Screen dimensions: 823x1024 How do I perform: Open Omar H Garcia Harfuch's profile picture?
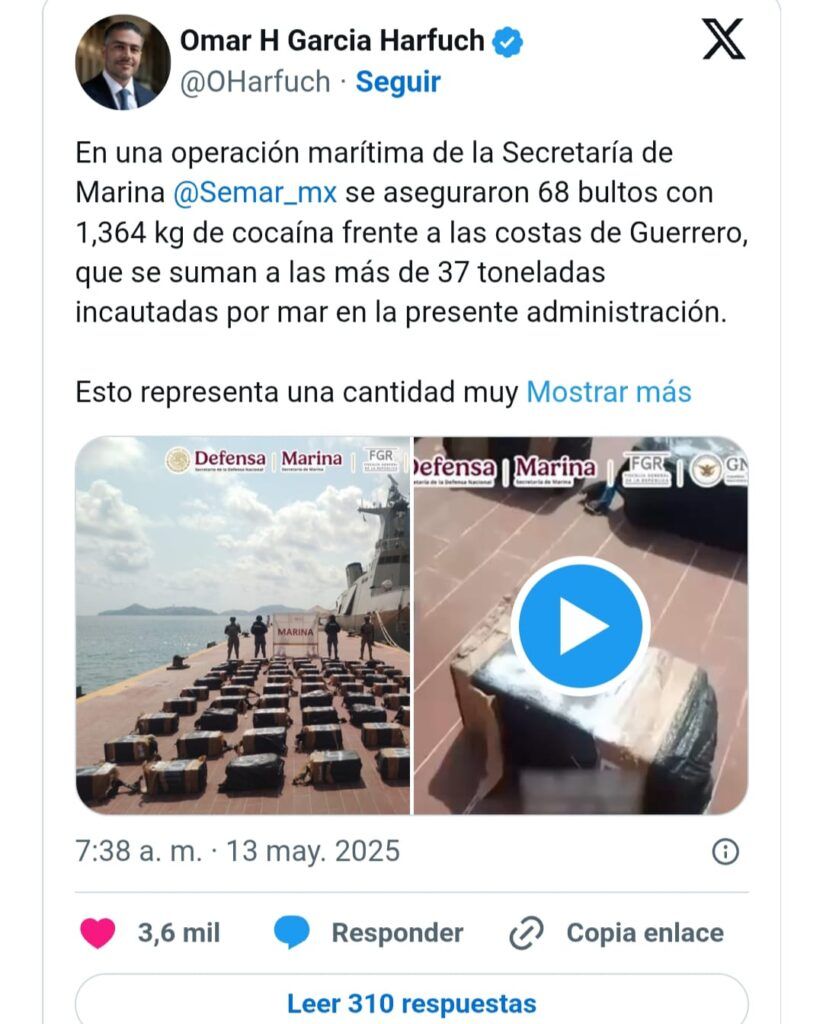[122, 62]
